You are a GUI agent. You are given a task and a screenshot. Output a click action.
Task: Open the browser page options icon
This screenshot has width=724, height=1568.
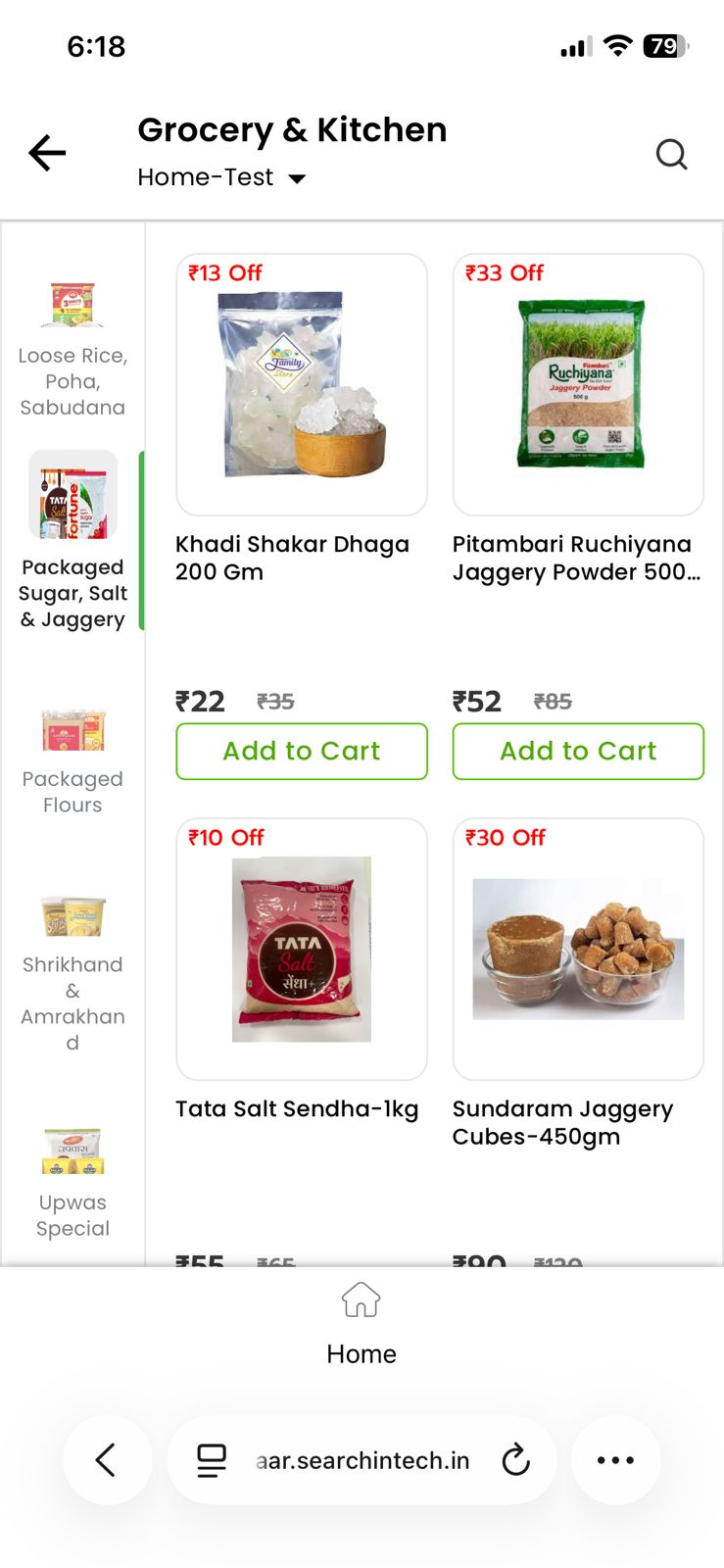[212, 1460]
